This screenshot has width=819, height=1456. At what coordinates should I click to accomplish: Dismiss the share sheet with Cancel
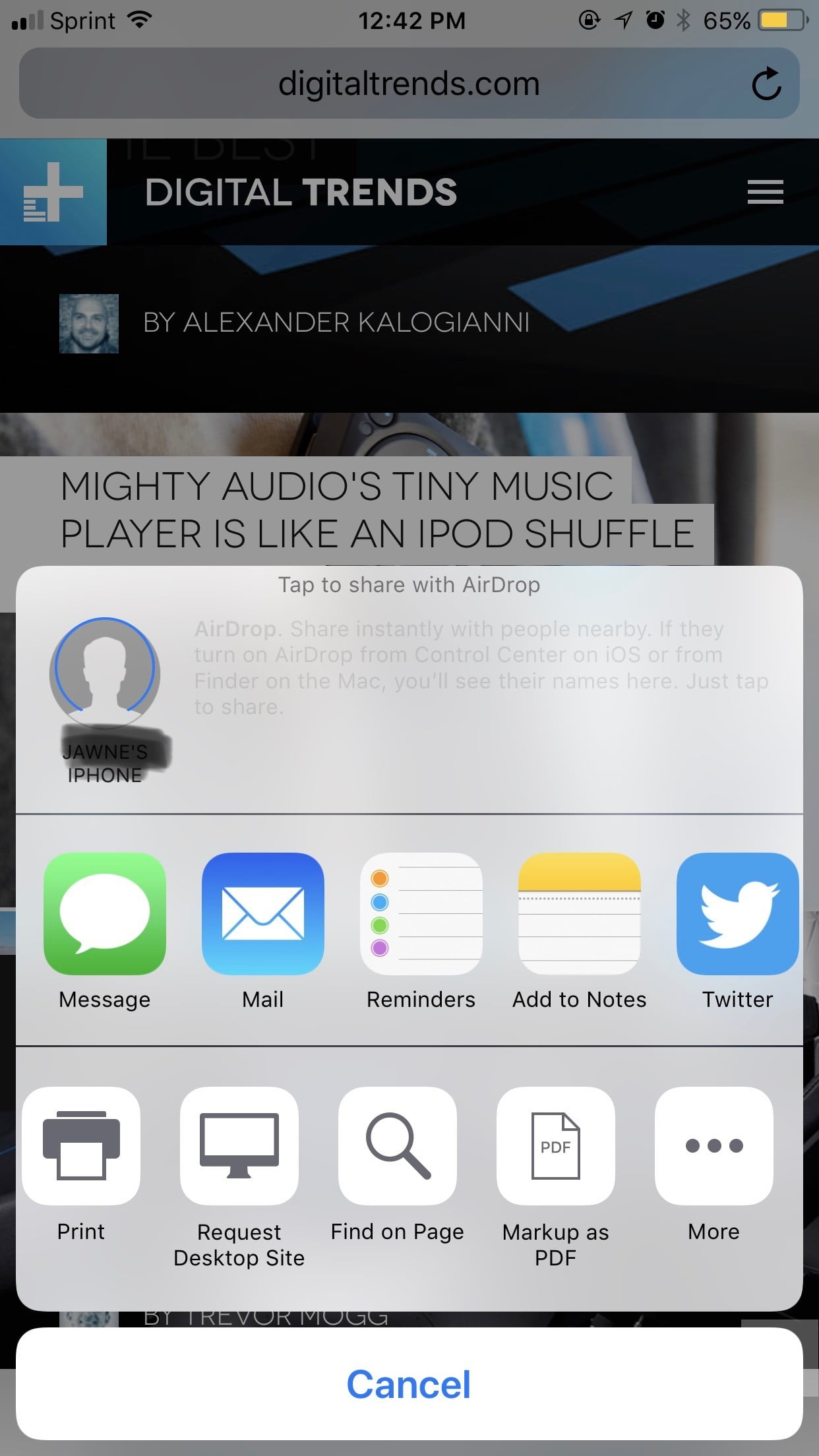[x=409, y=1383]
